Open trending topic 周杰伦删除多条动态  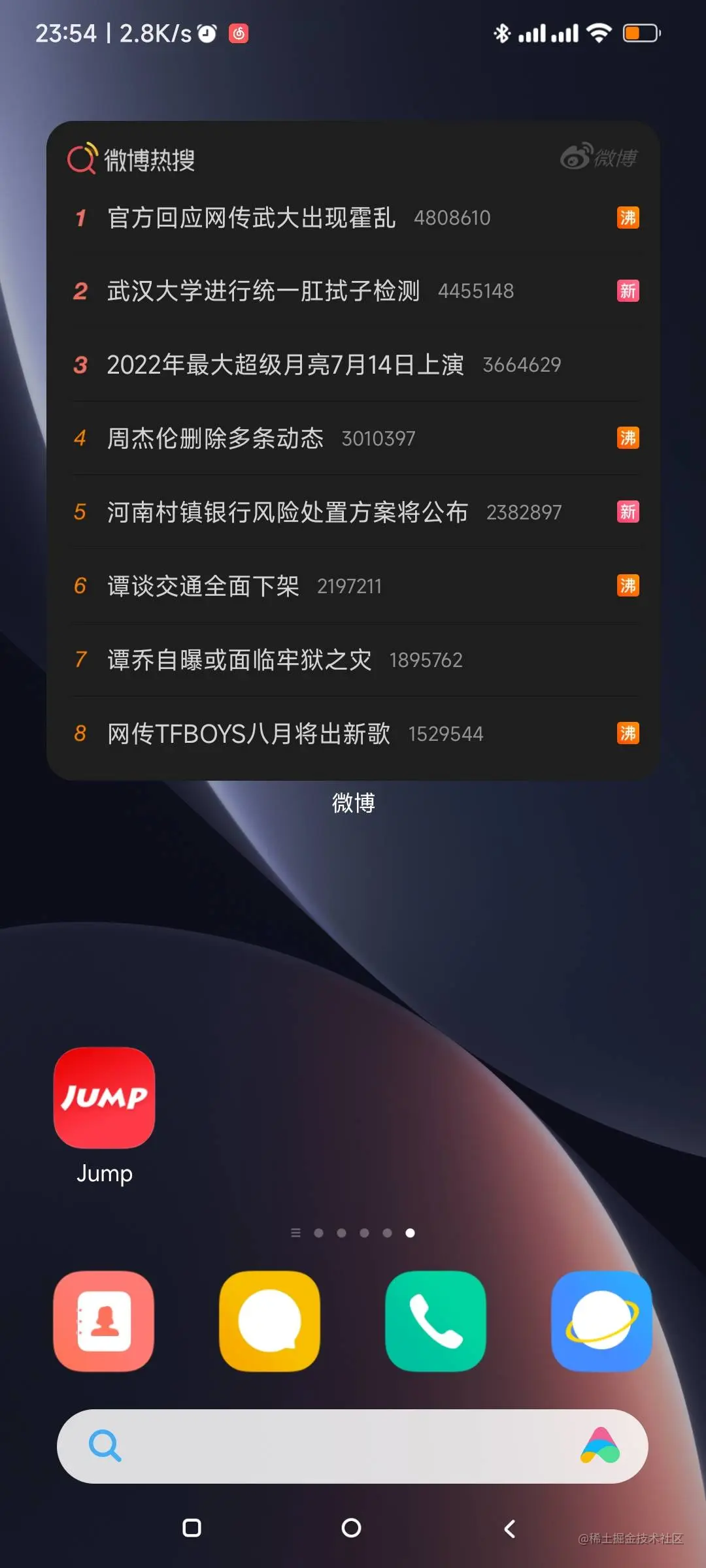point(215,438)
